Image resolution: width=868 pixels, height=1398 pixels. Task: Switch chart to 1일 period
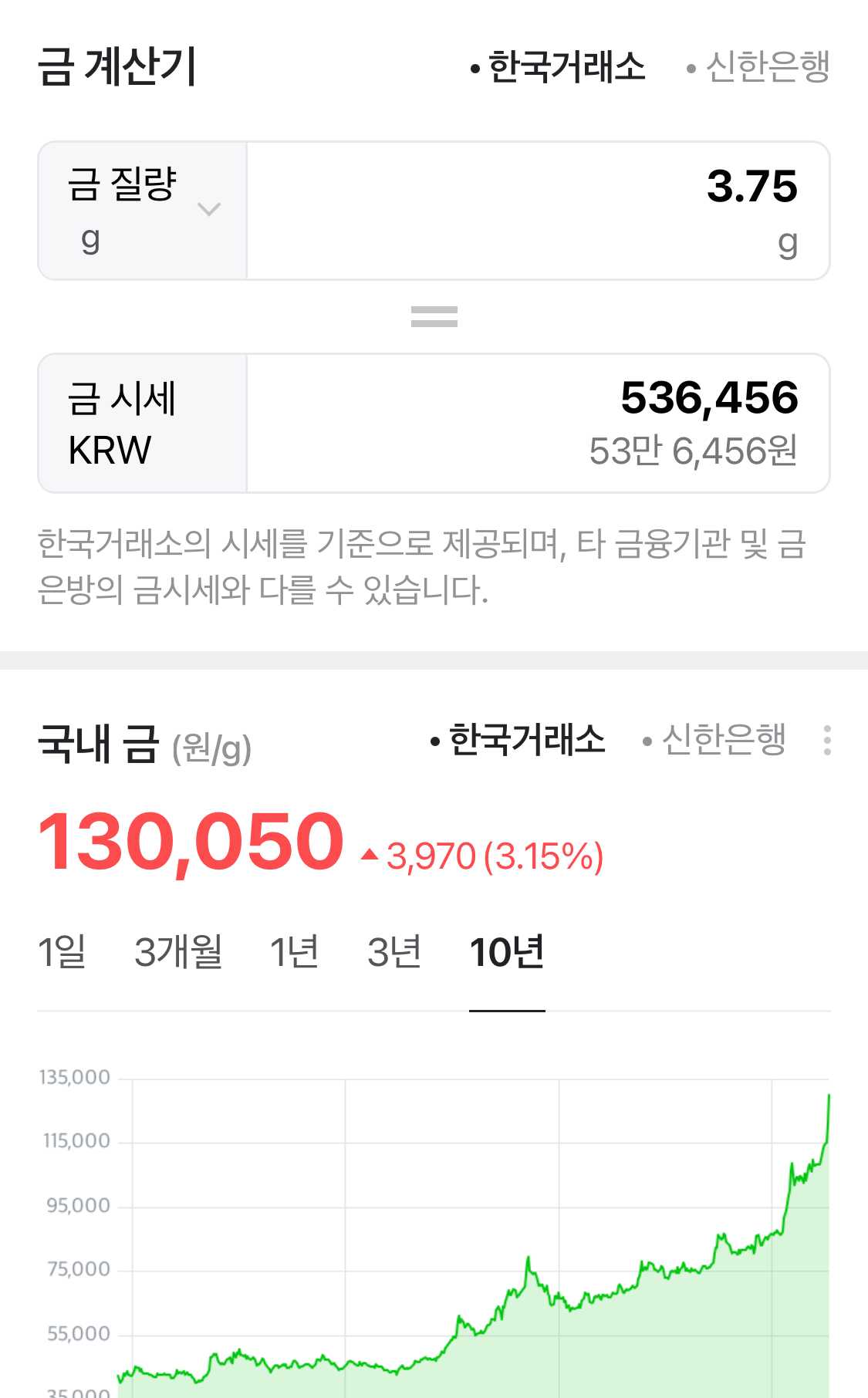coord(62,951)
